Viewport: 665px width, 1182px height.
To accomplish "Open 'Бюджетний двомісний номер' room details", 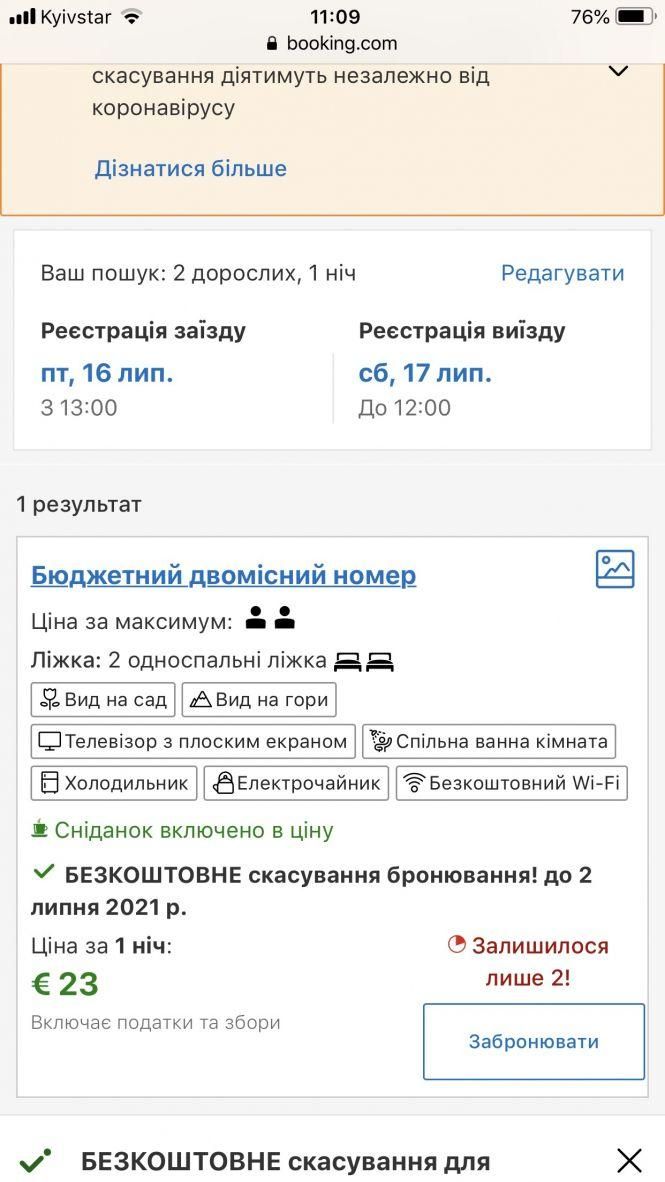I will 223,575.
